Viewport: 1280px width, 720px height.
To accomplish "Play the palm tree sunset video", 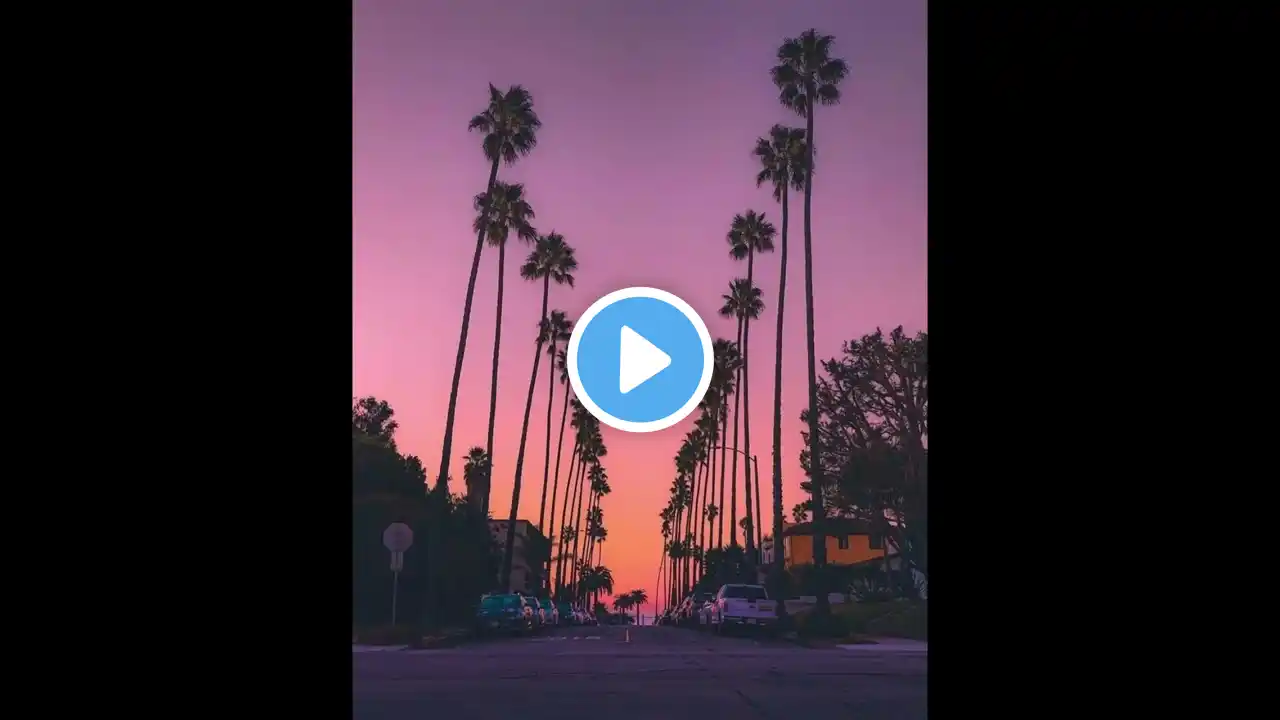I will [x=640, y=360].
